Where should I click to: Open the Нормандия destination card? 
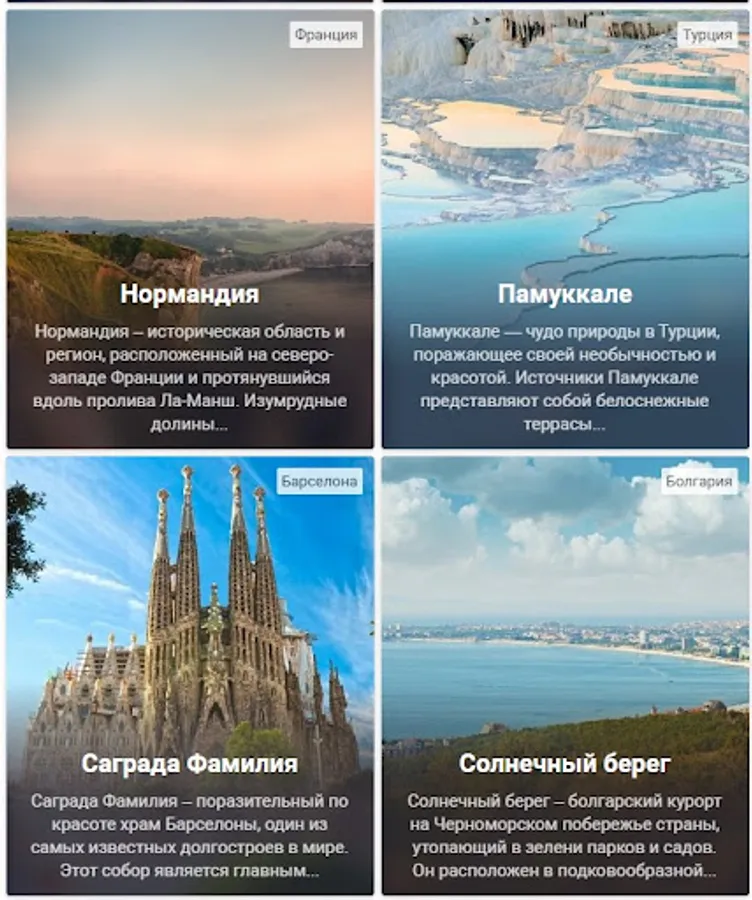[190, 228]
